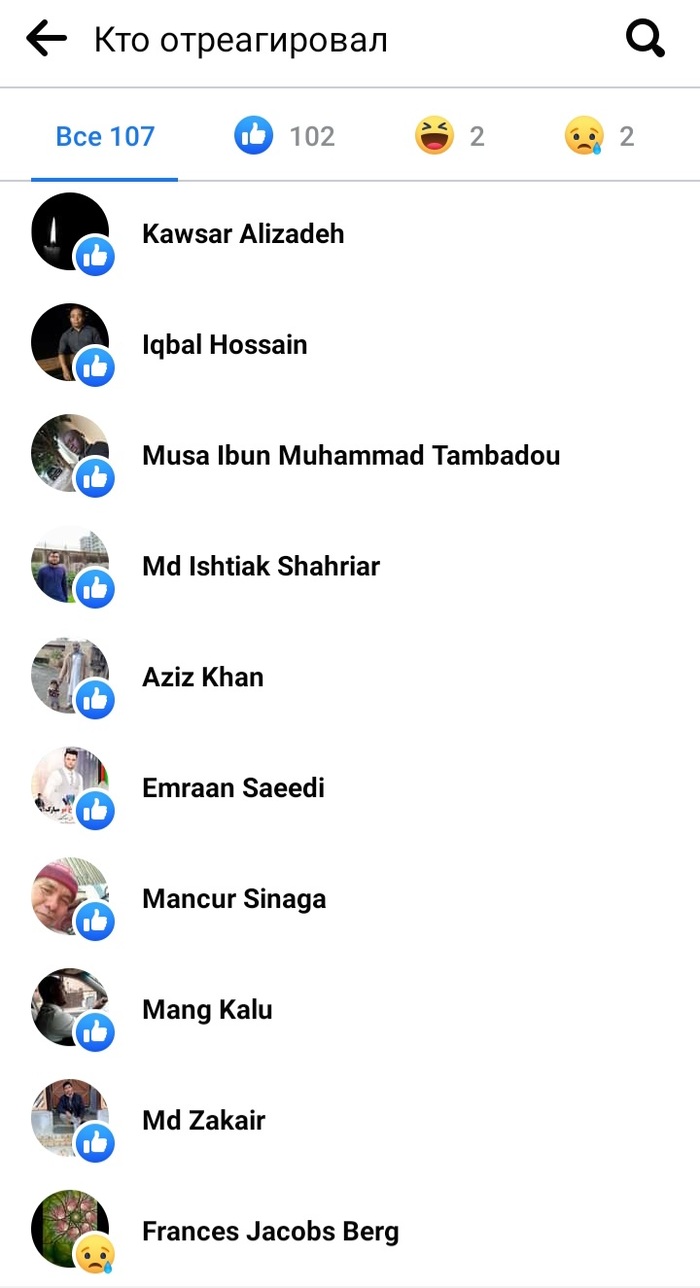This screenshot has width=700, height=1288.
Task: Open Mang Kalu's profile
Action: [x=207, y=1010]
